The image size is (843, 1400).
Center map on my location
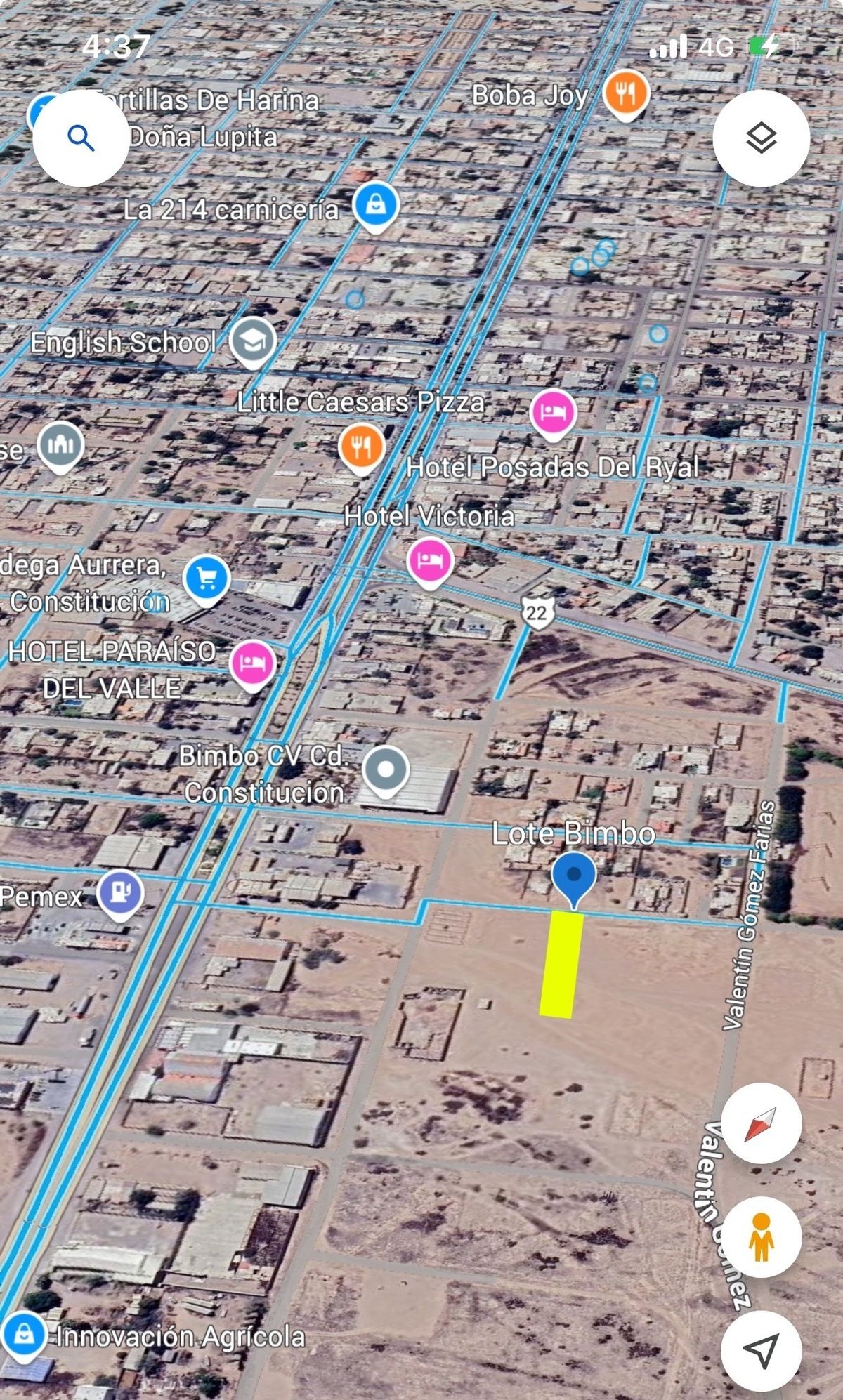[761, 1350]
